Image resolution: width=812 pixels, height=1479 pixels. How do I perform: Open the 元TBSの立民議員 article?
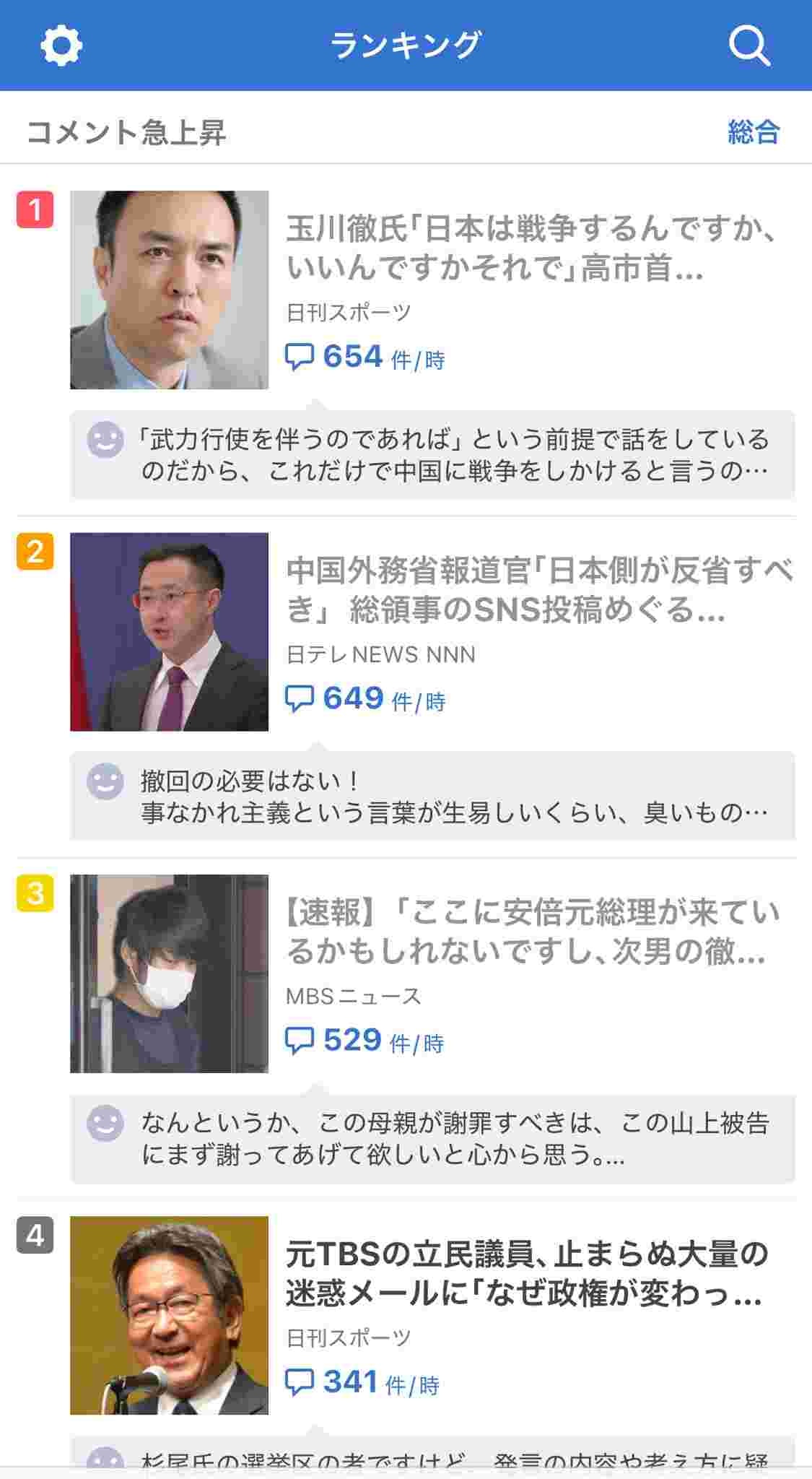pos(527,1274)
